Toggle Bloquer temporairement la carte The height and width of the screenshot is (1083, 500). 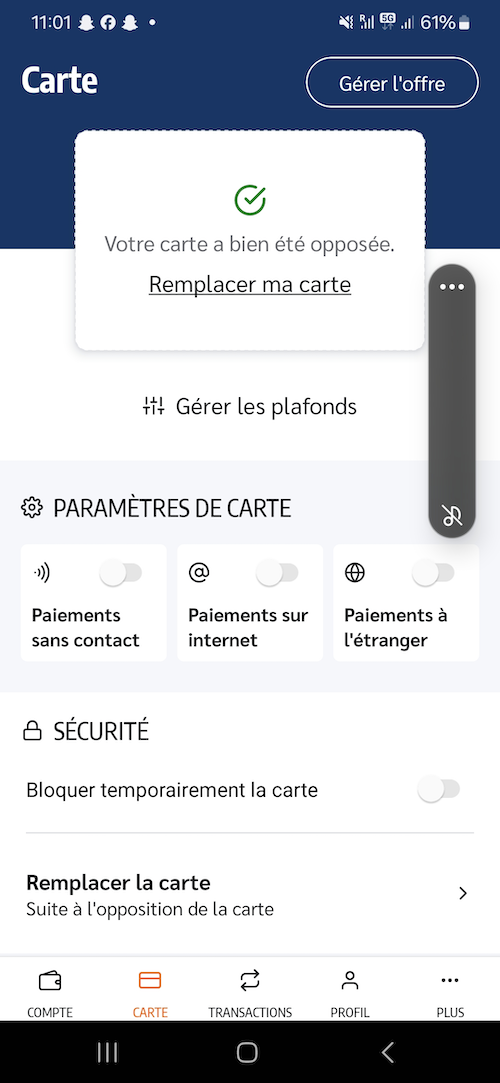coord(439,789)
